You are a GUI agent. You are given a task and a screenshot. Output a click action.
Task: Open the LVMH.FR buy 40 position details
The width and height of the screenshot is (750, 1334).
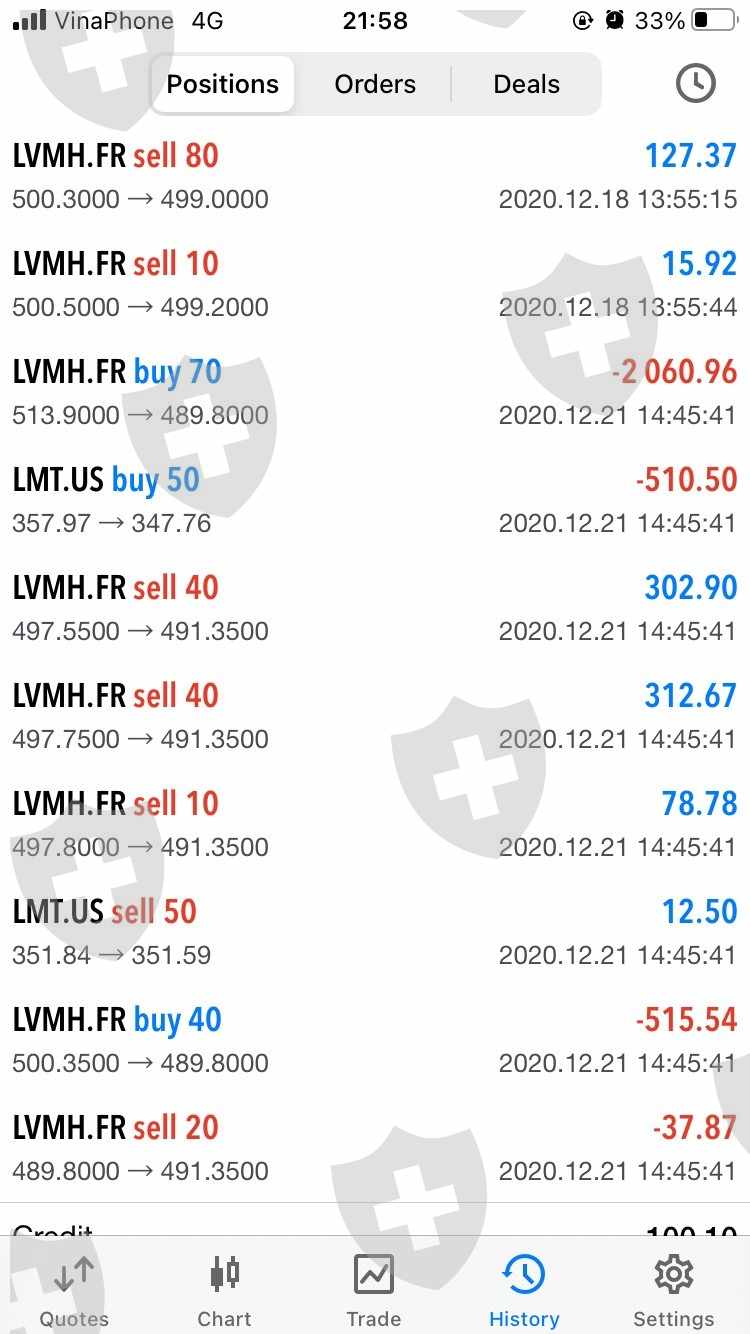coord(375,1040)
